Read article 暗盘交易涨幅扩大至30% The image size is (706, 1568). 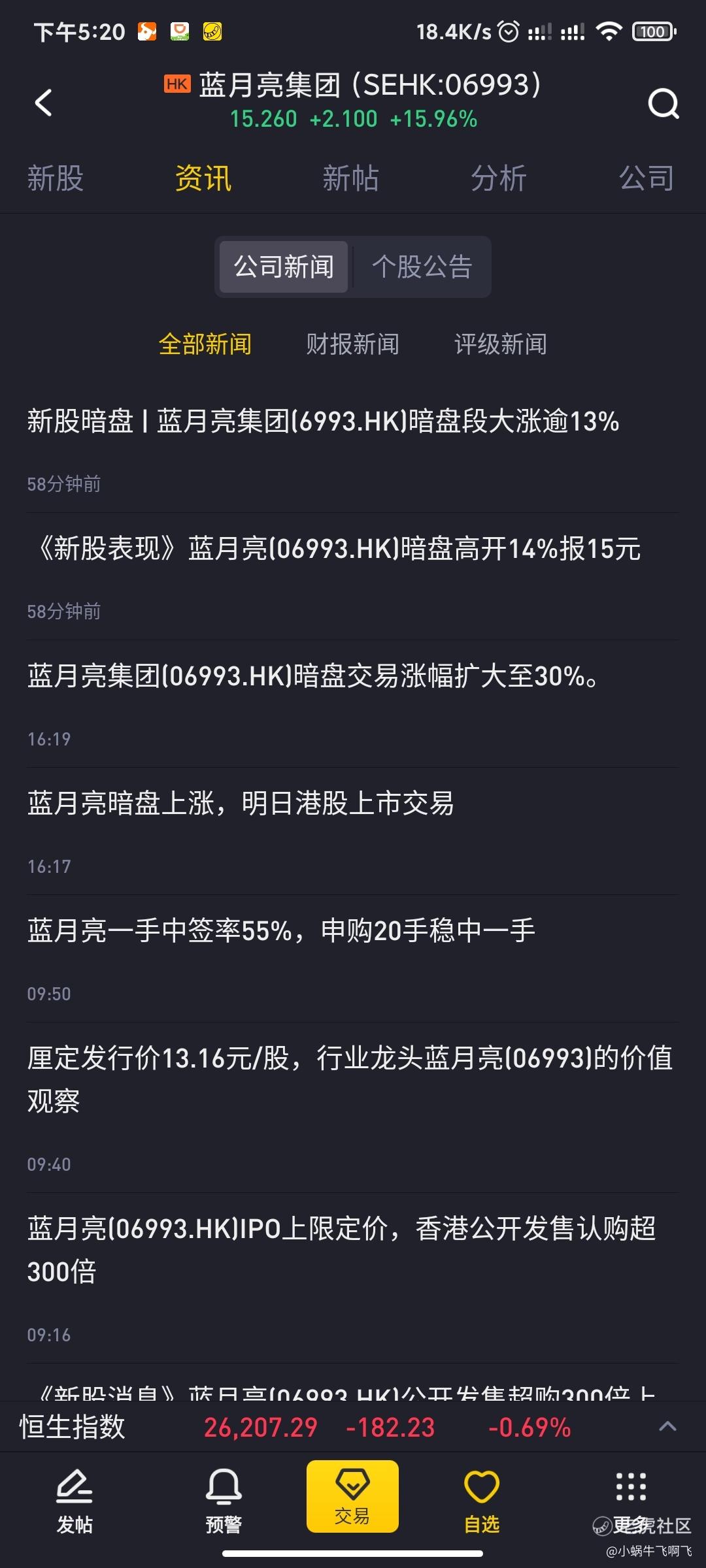click(353, 704)
